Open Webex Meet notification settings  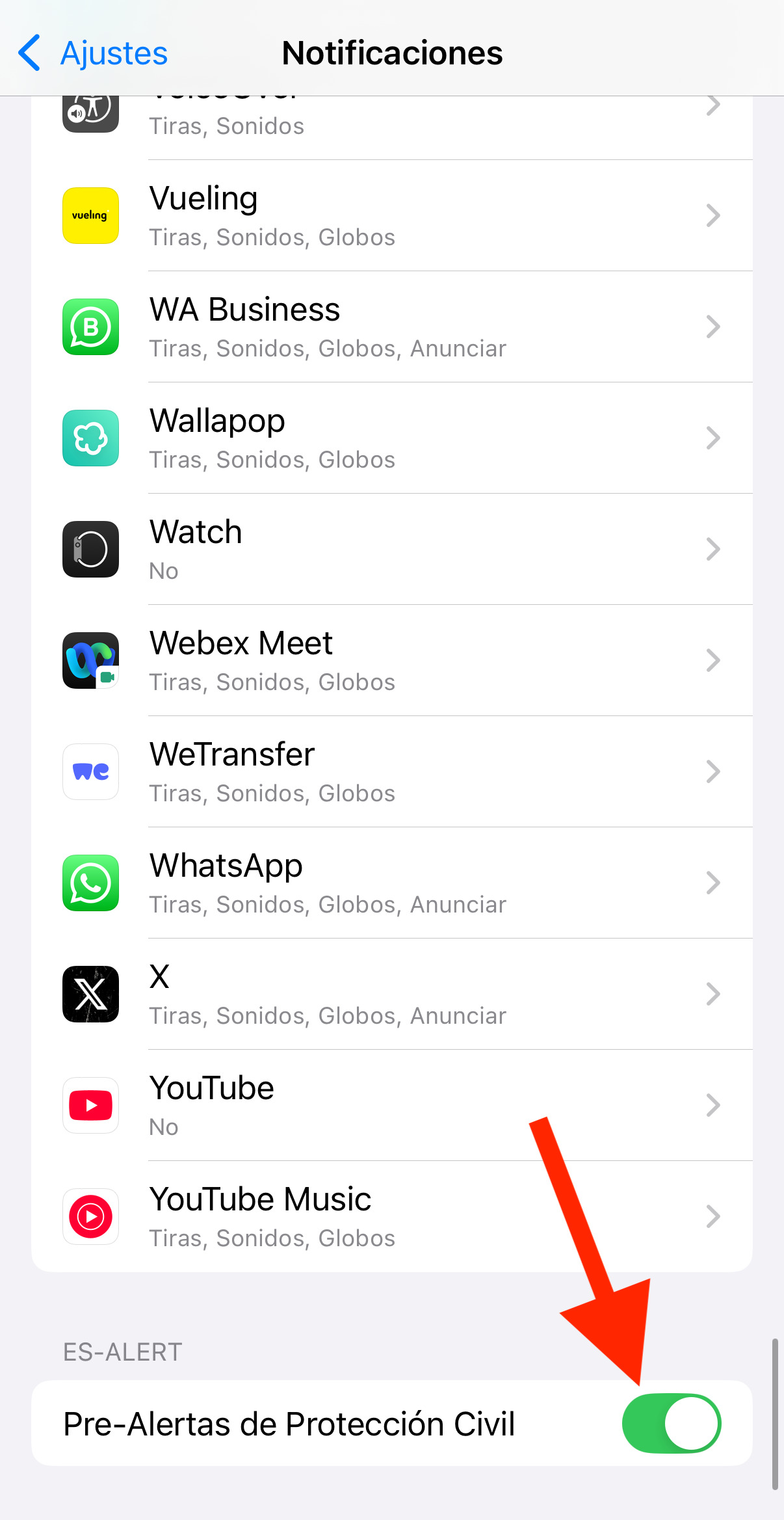[x=391, y=661]
